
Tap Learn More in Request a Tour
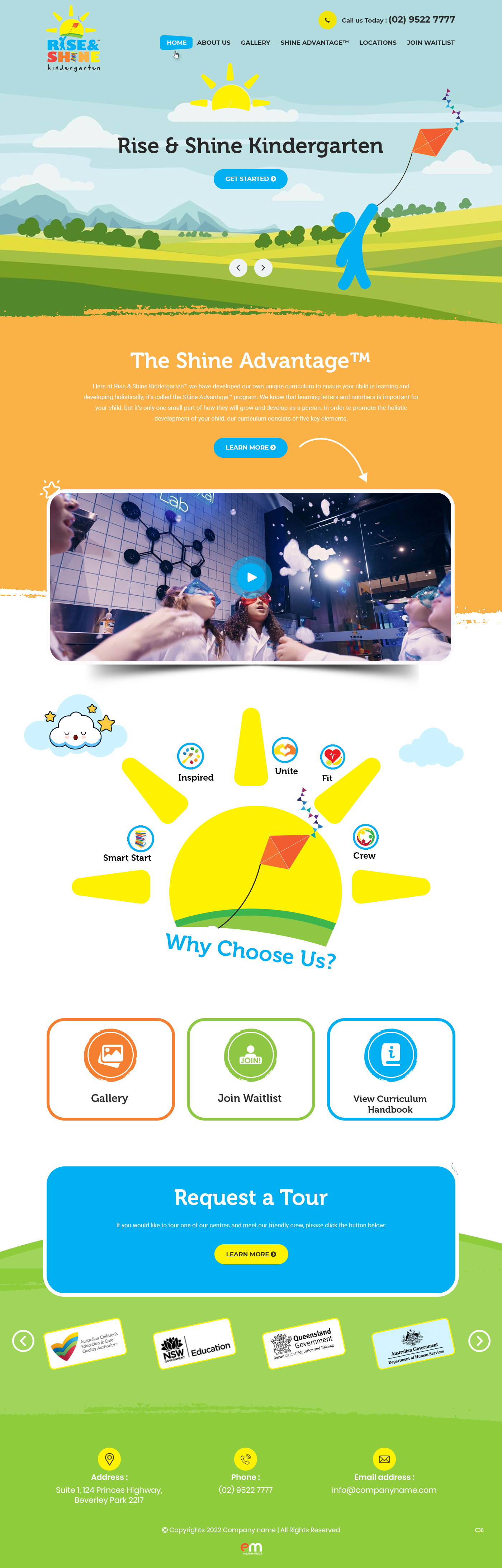250,1254
